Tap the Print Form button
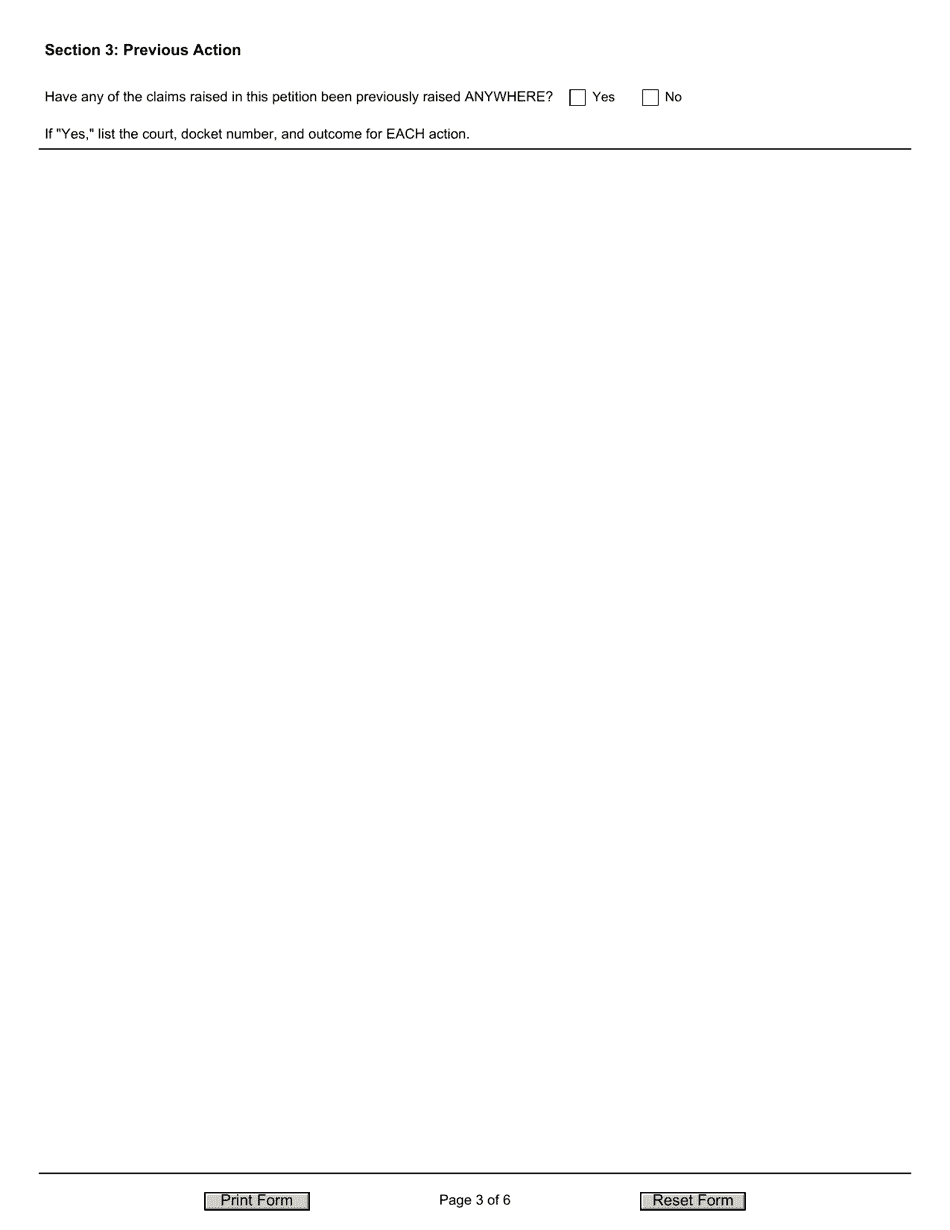 point(257,1201)
